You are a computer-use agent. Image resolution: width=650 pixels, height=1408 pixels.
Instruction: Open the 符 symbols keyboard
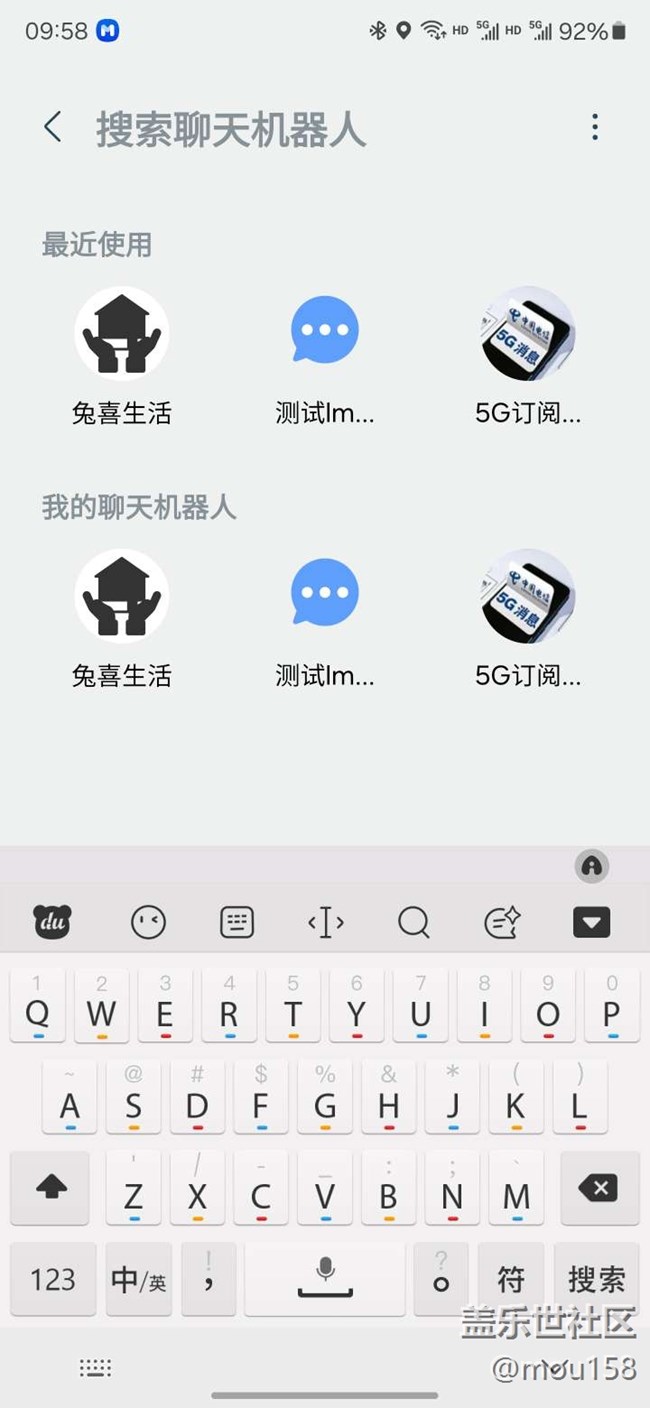[x=511, y=1279]
